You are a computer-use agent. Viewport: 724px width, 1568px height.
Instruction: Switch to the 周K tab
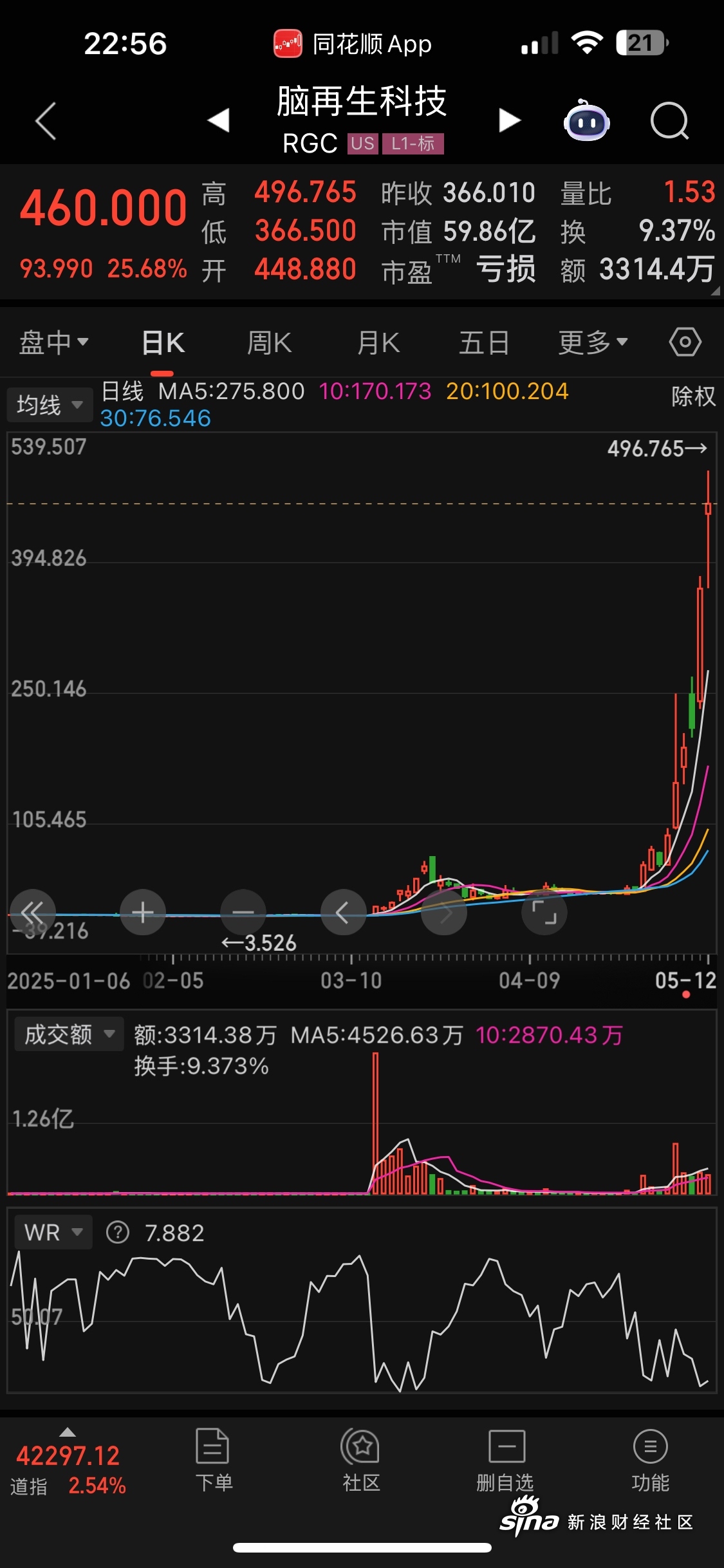point(269,342)
